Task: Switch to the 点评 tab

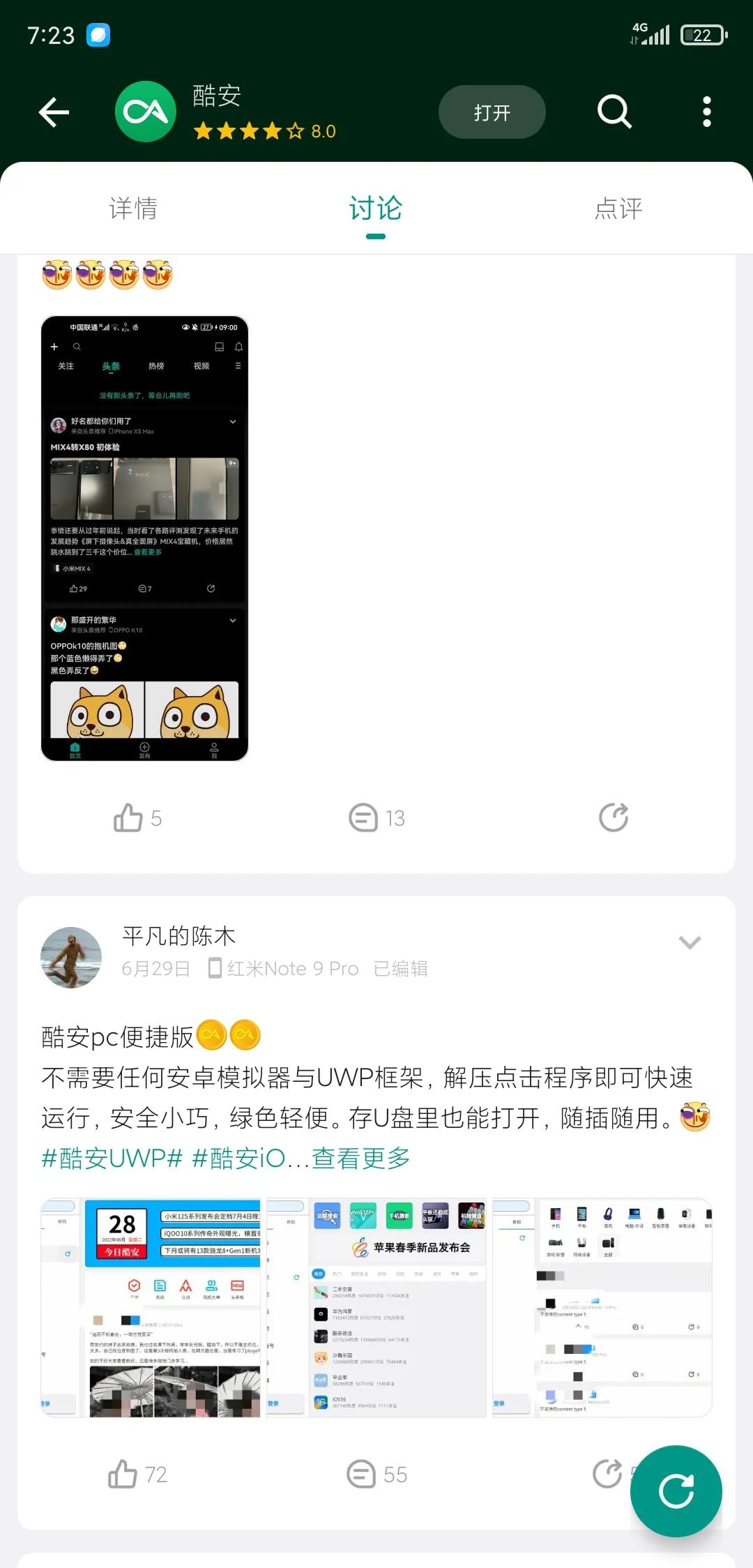Action: [x=618, y=208]
